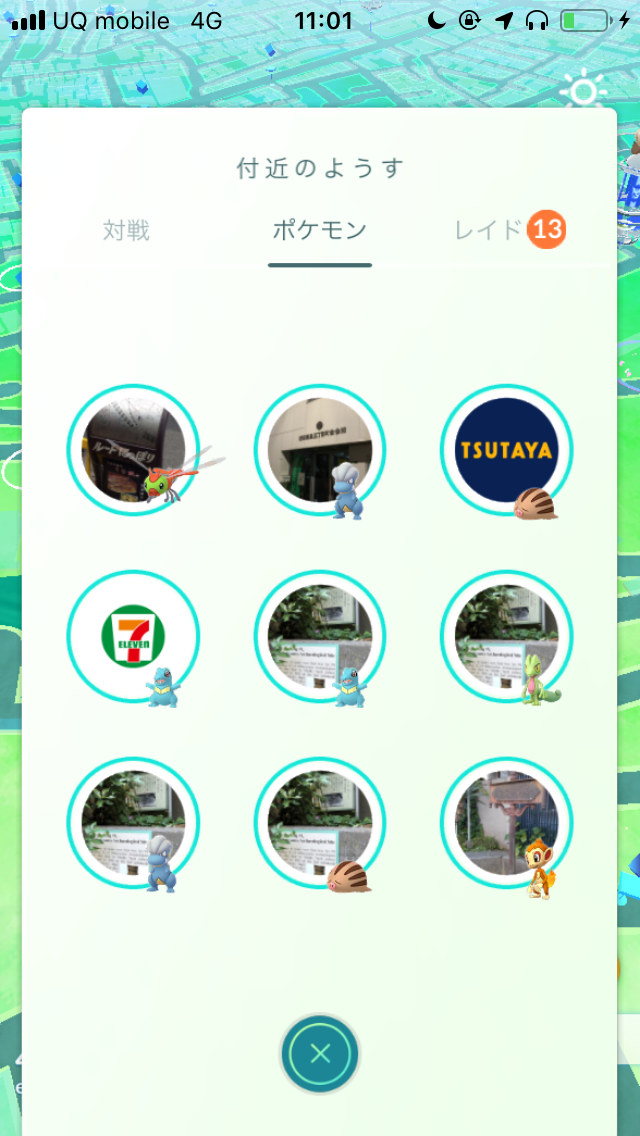Open the Yanma nearby PokéStop tile

(133, 450)
